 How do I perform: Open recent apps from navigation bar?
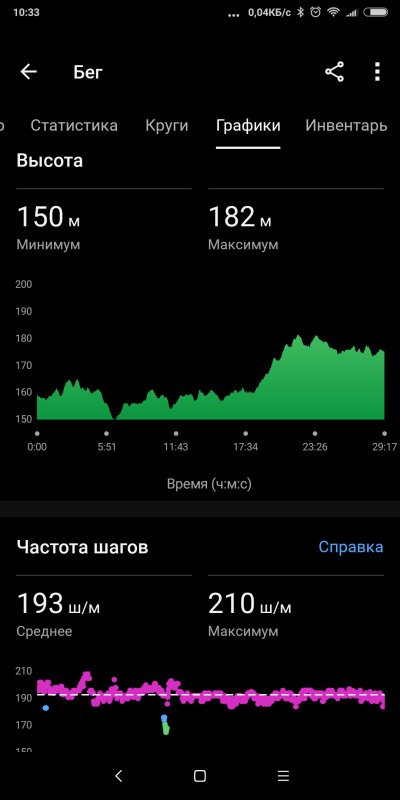[x=283, y=776]
